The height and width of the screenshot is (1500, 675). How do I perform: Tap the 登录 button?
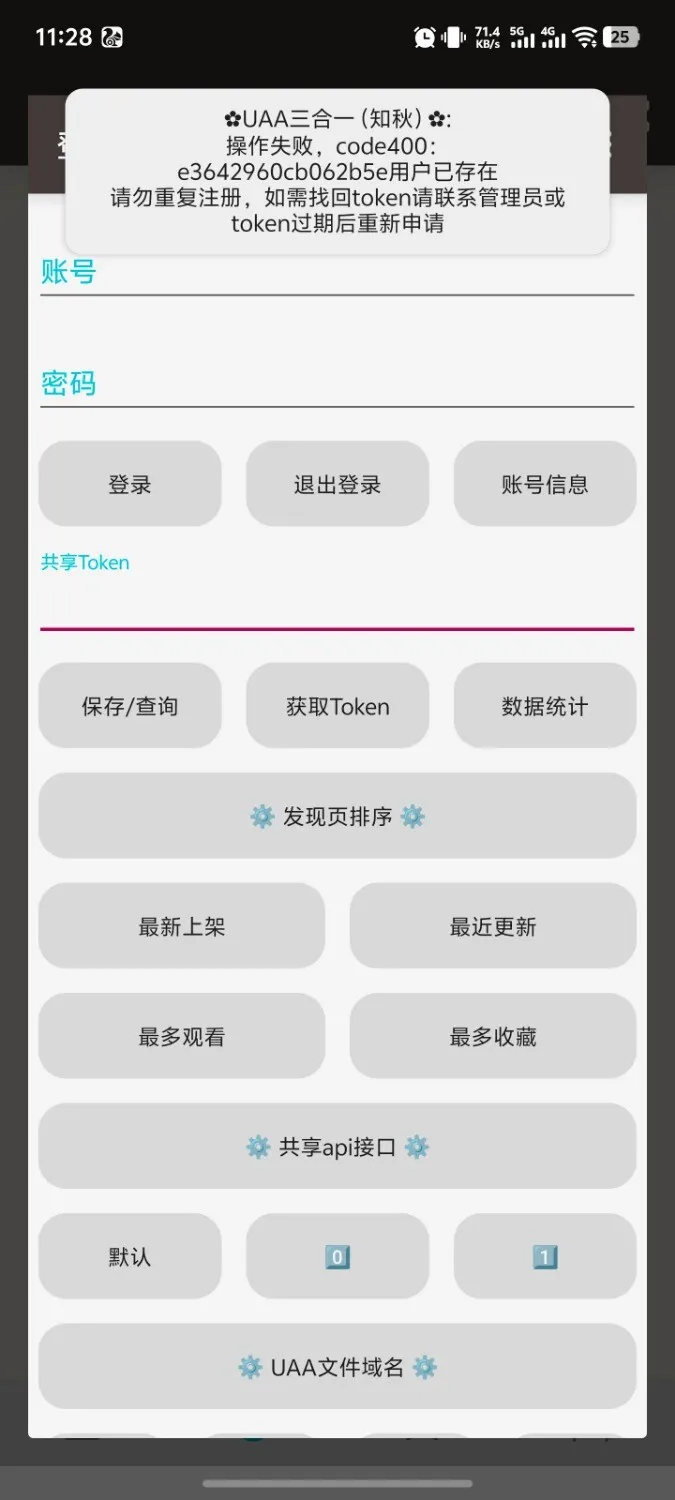(x=130, y=484)
